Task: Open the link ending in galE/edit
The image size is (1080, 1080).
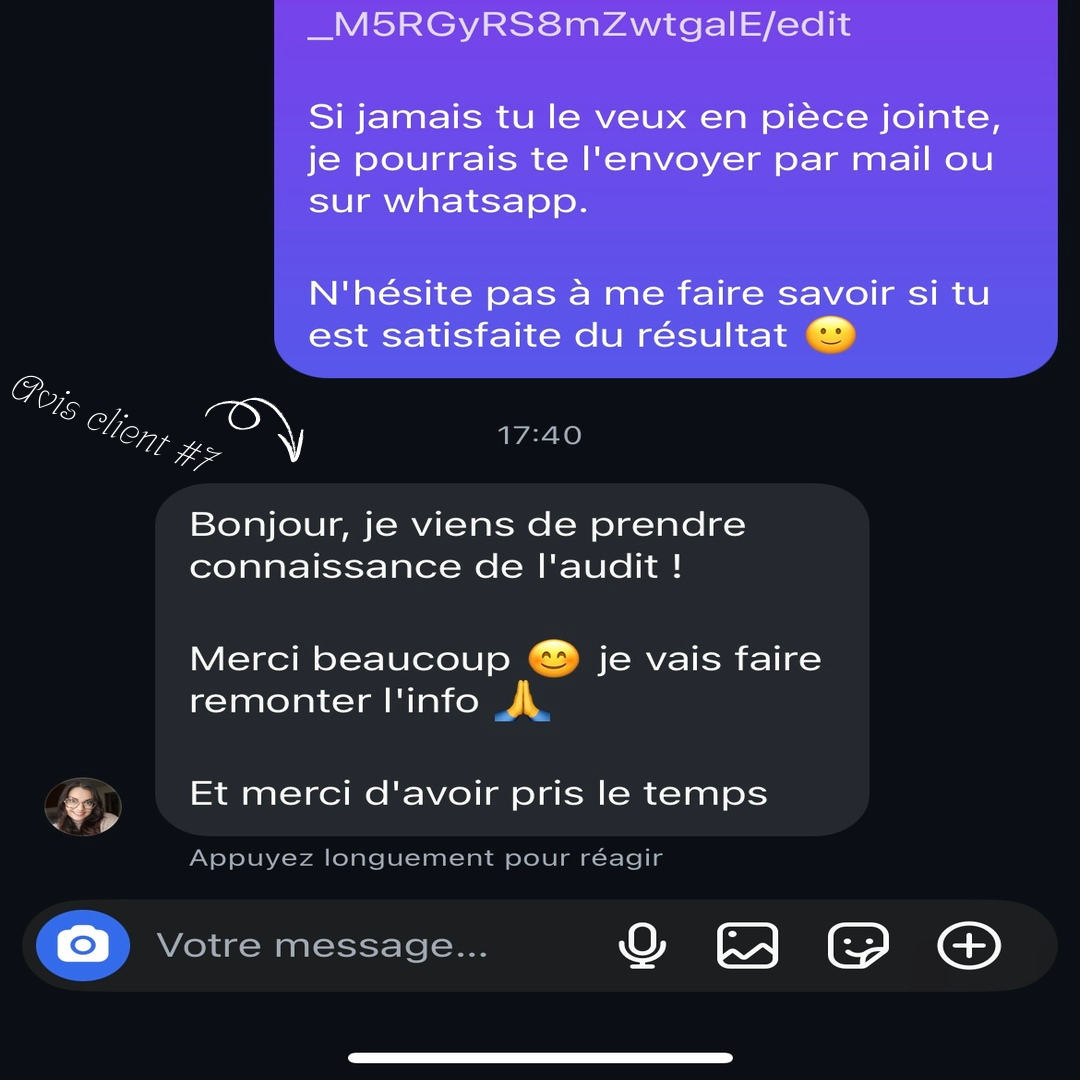Action: tap(579, 24)
